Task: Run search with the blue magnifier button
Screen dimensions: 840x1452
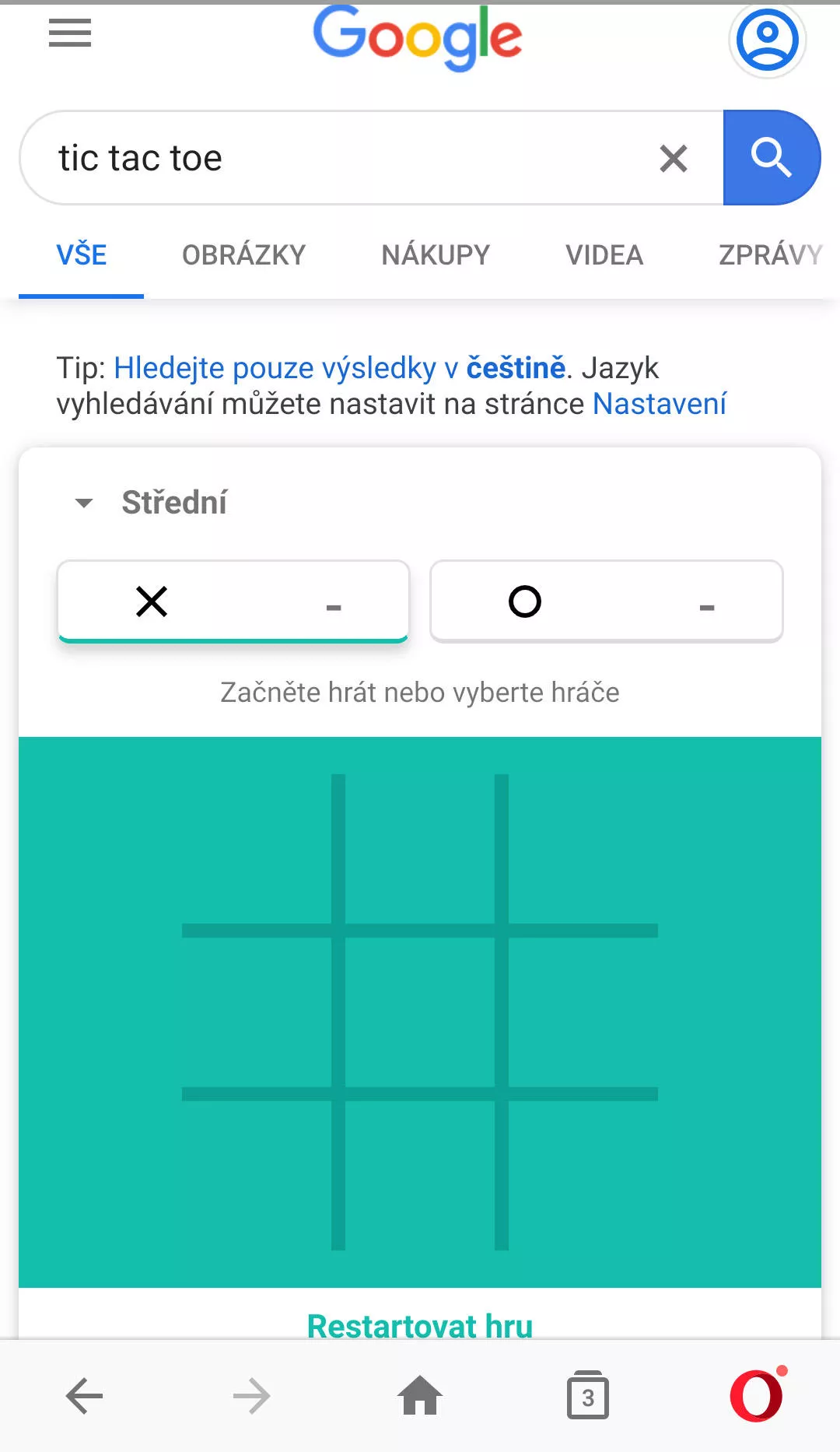Action: click(772, 158)
